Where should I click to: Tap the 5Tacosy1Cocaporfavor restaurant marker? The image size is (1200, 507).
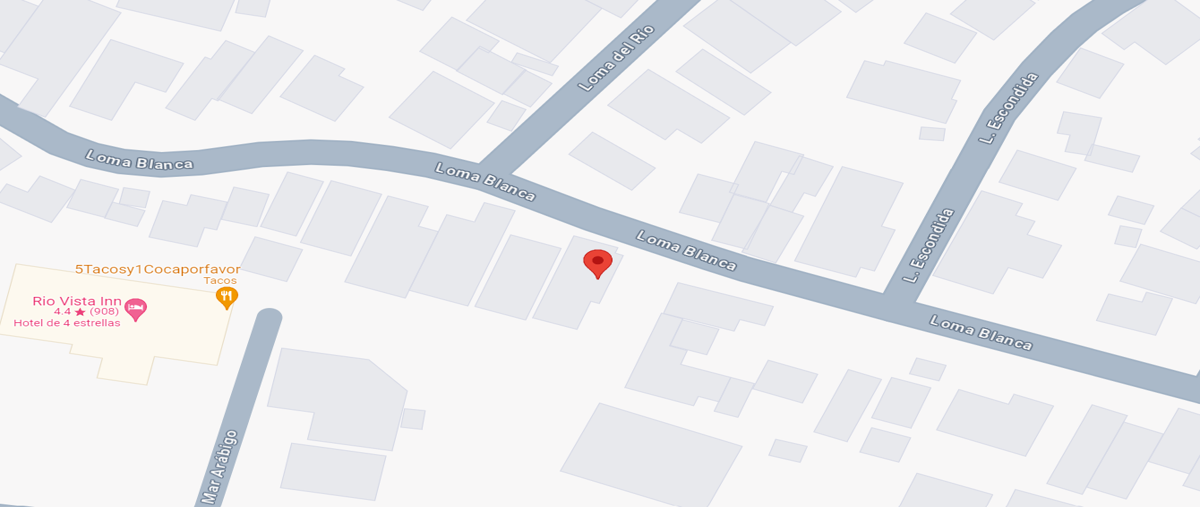(228, 296)
